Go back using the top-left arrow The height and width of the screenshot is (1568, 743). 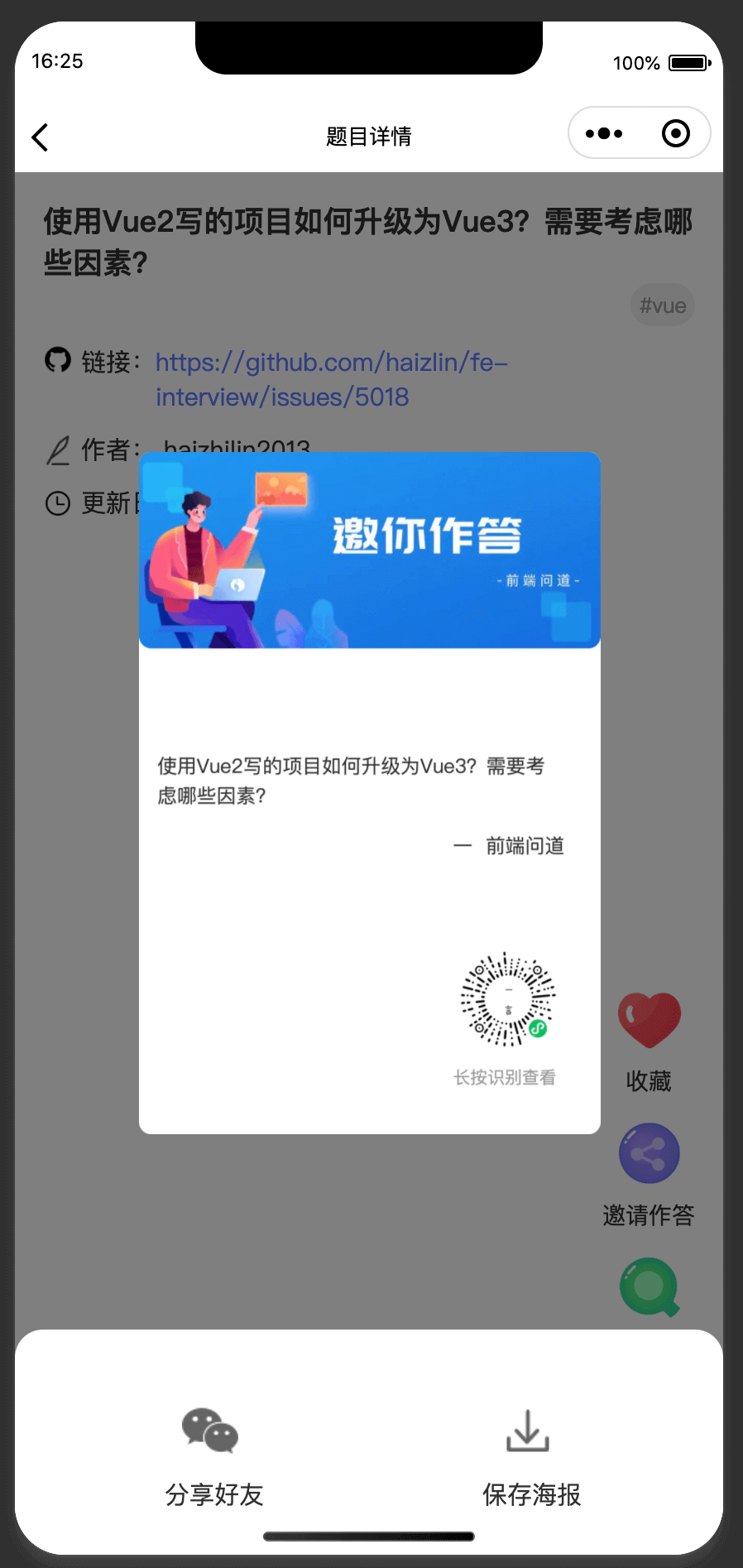(x=40, y=137)
